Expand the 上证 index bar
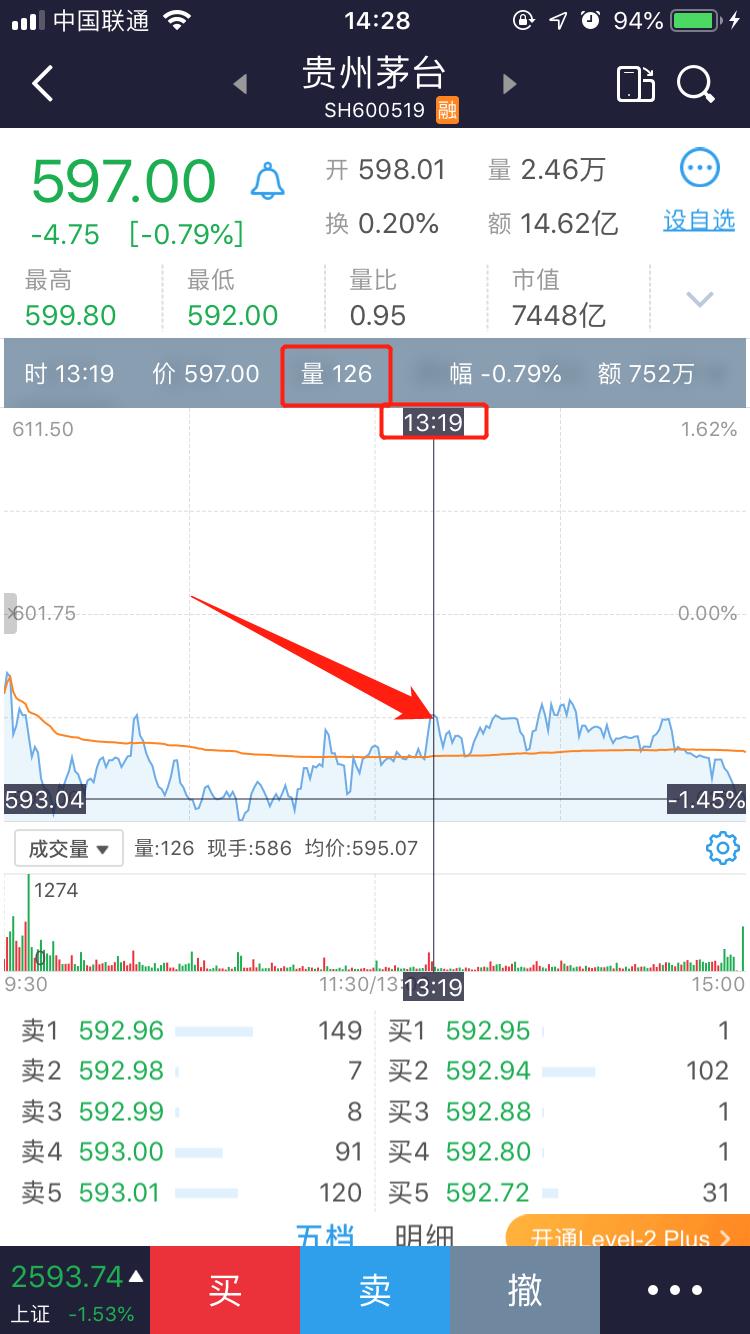Image resolution: width=750 pixels, height=1334 pixels. coord(75,1290)
